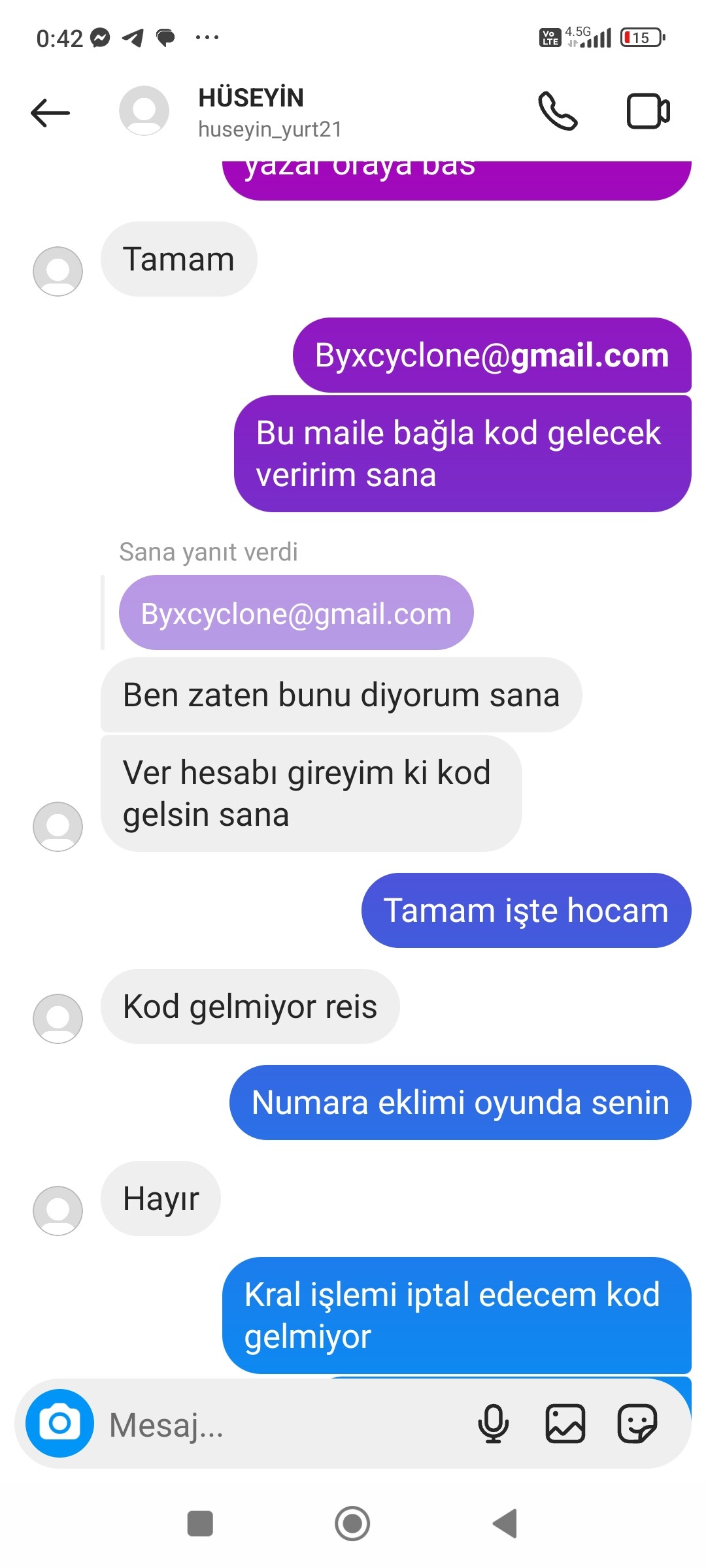Open the photo gallery picker icon
Image resolution: width=706 pixels, height=1568 pixels.
pyautogui.click(x=565, y=1423)
